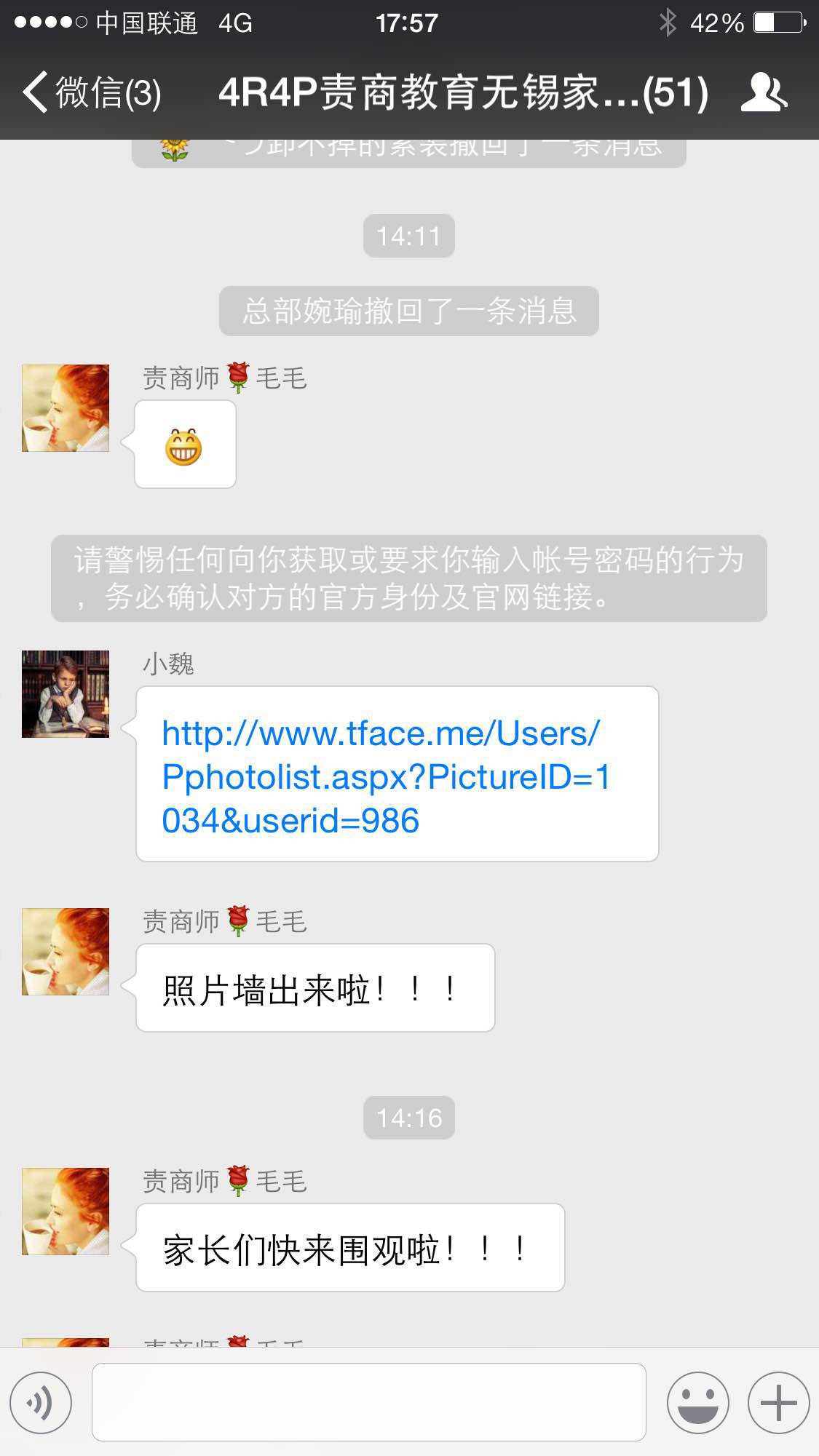Open the plus attachment menu
This screenshot has width=819, height=1456.
[778, 1402]
